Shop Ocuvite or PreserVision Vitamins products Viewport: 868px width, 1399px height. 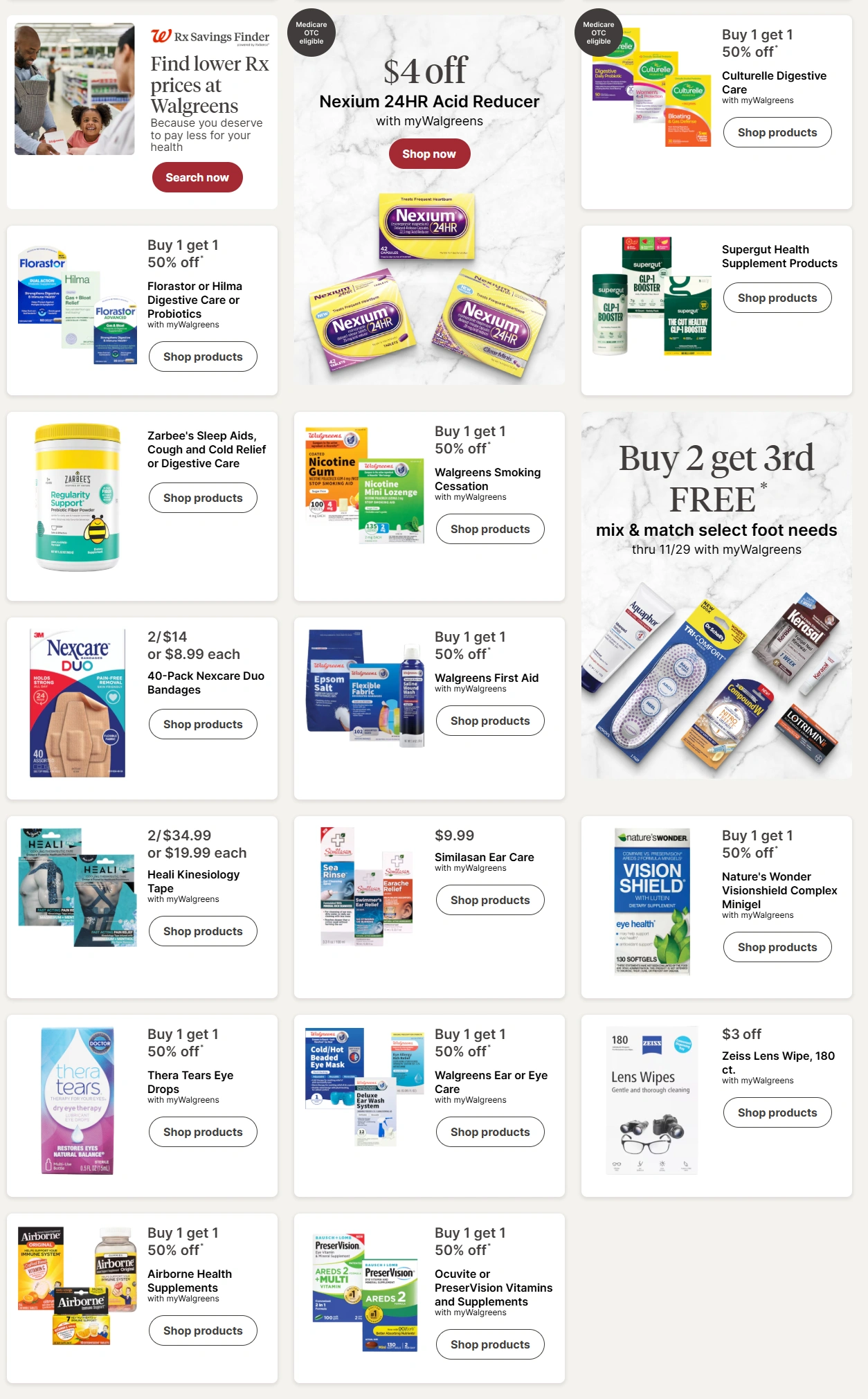click(x=489, y=1344)
